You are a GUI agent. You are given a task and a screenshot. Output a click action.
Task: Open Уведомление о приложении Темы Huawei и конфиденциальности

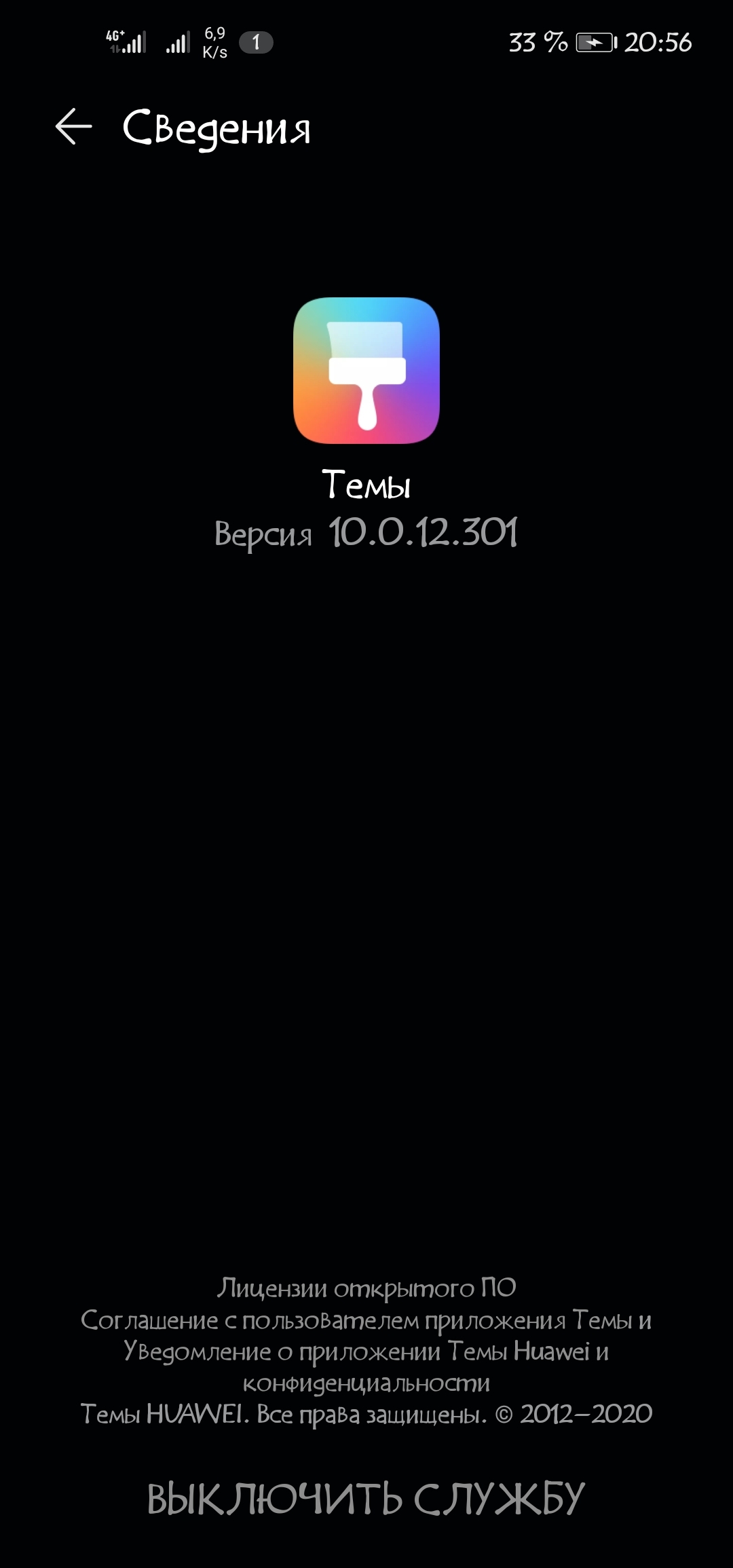coord(366,1366)
